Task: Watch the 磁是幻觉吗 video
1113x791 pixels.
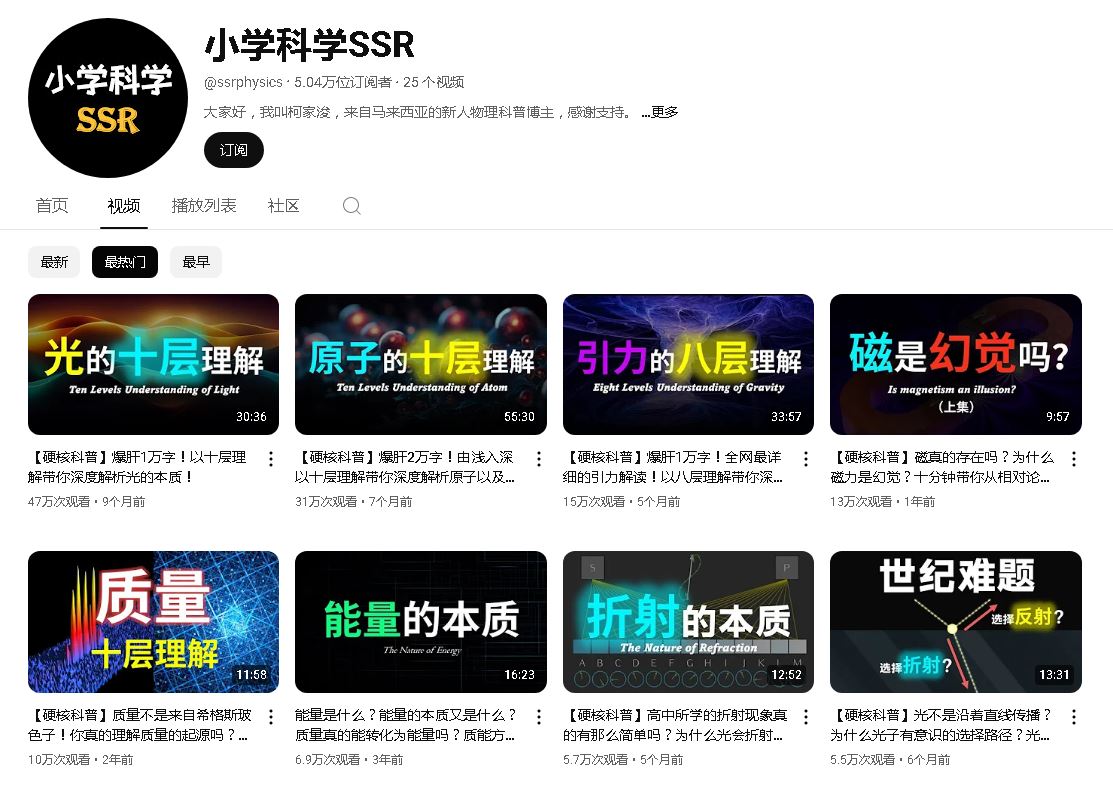Action: coord(955,364)
